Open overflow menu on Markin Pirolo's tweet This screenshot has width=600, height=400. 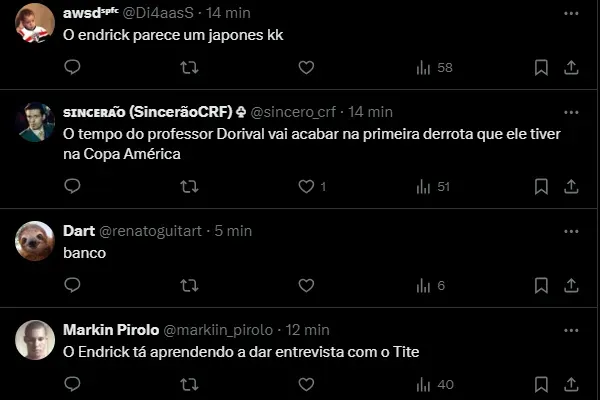[571, 329]
